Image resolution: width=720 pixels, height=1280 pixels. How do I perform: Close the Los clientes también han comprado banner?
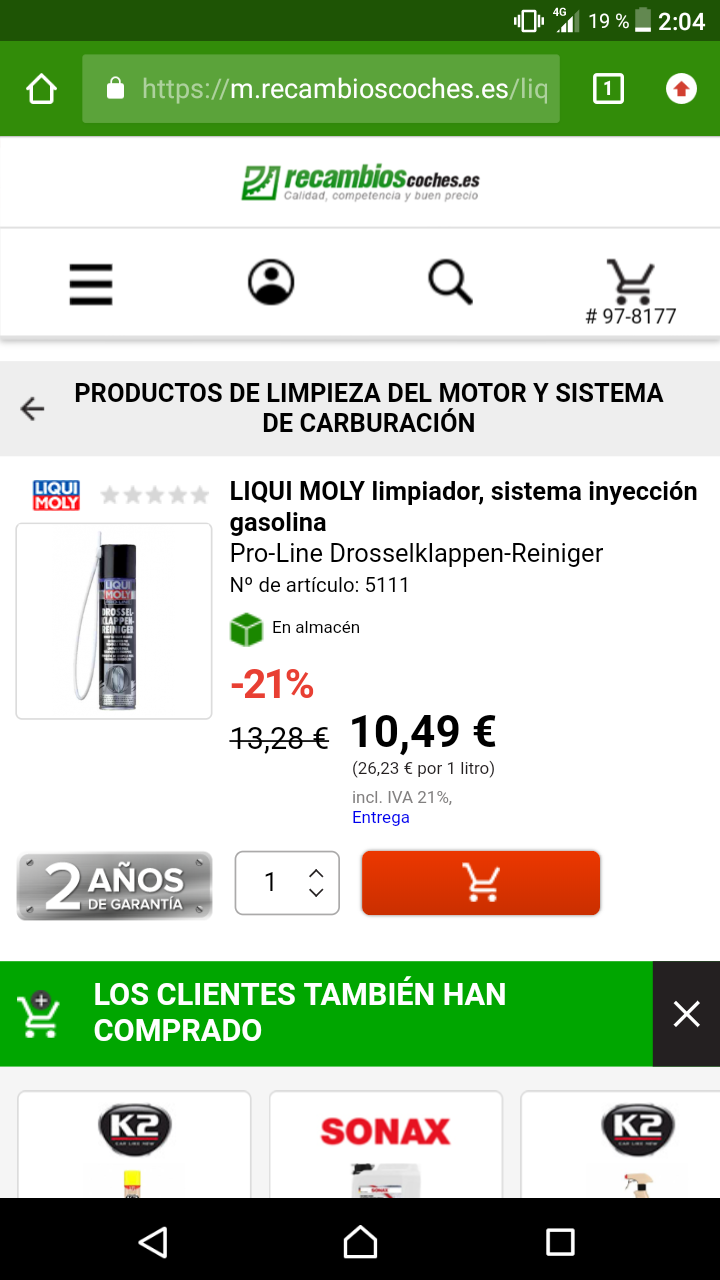[686, 1014]
